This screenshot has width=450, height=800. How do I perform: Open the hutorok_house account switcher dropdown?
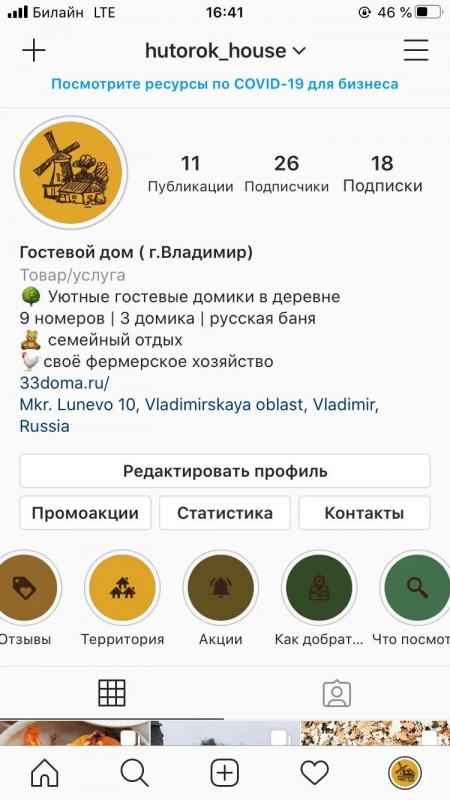(x=225, y=51)
